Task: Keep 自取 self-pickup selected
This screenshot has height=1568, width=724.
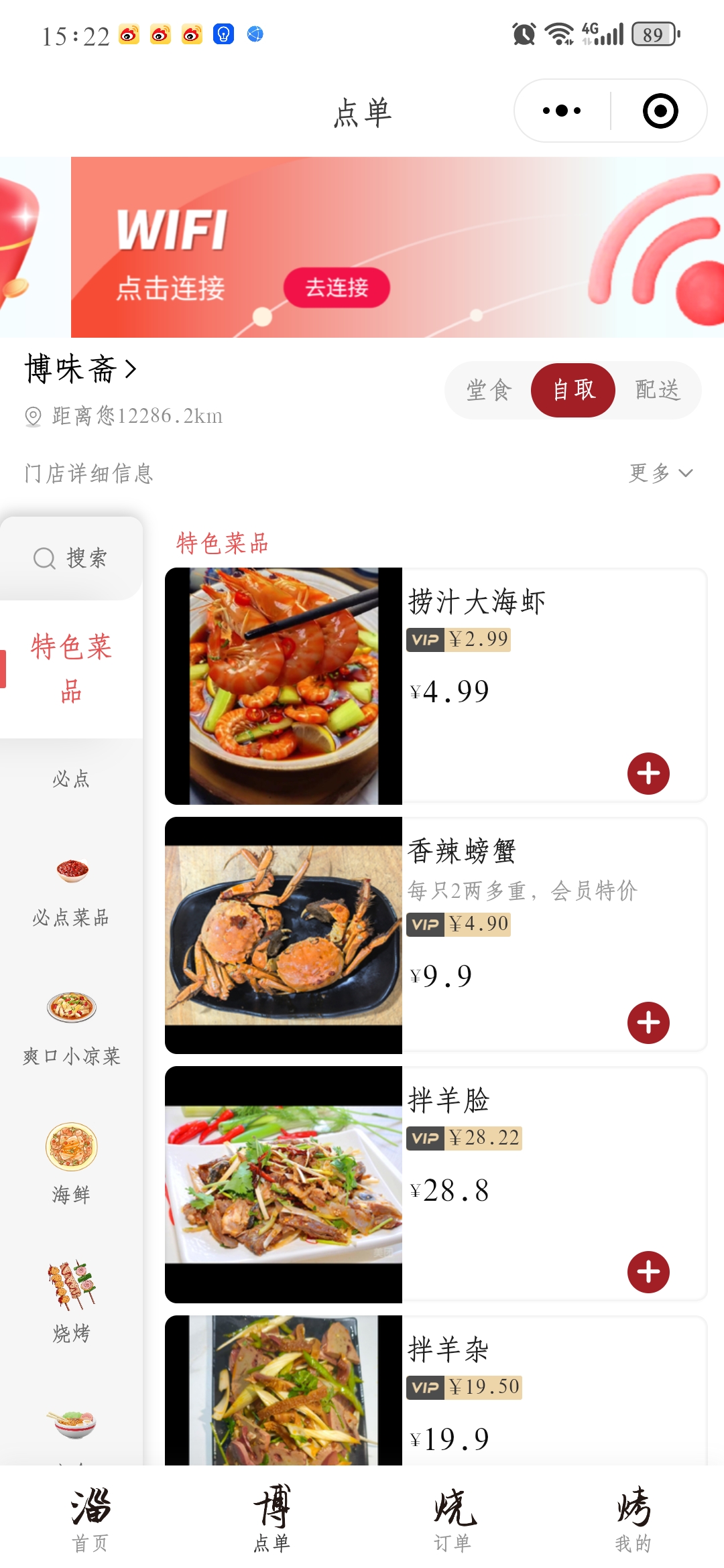Action: [x=573, y=390]
